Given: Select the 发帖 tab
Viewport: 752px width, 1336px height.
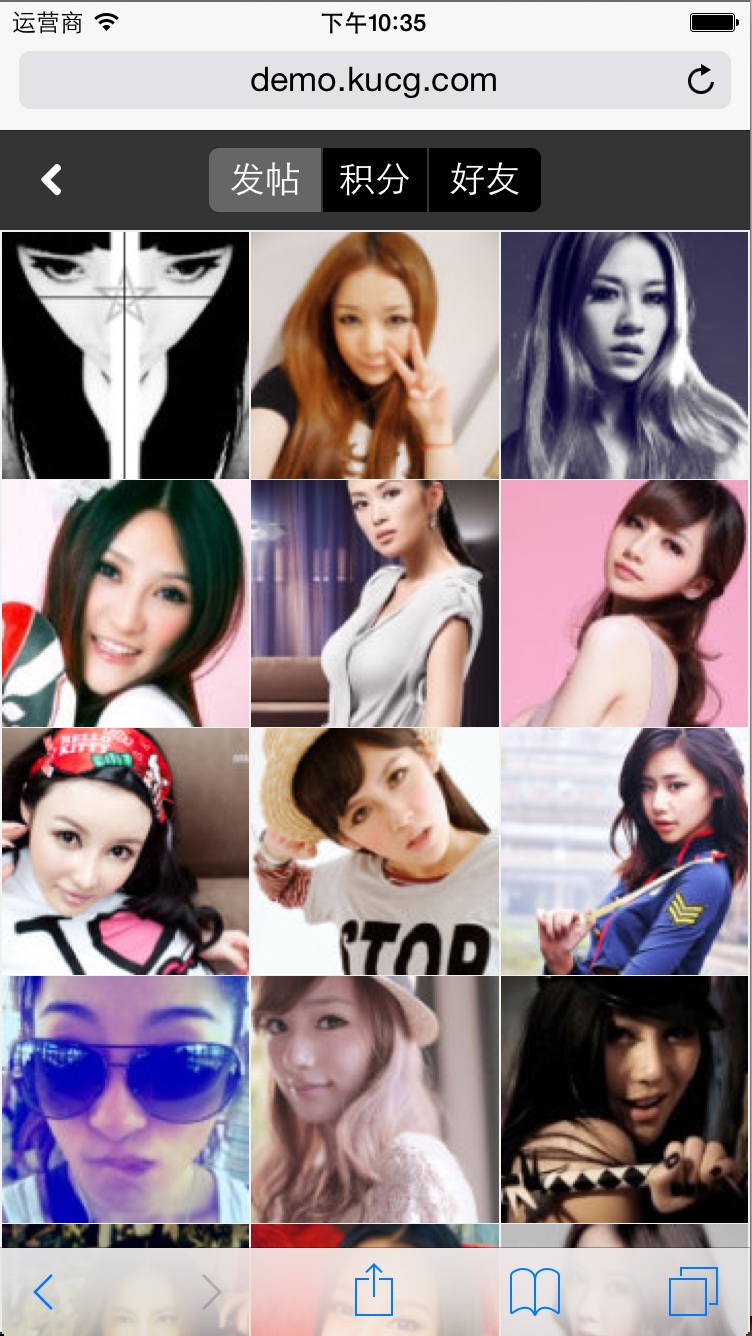Looking at the screenshot, I should coord(265,180).
